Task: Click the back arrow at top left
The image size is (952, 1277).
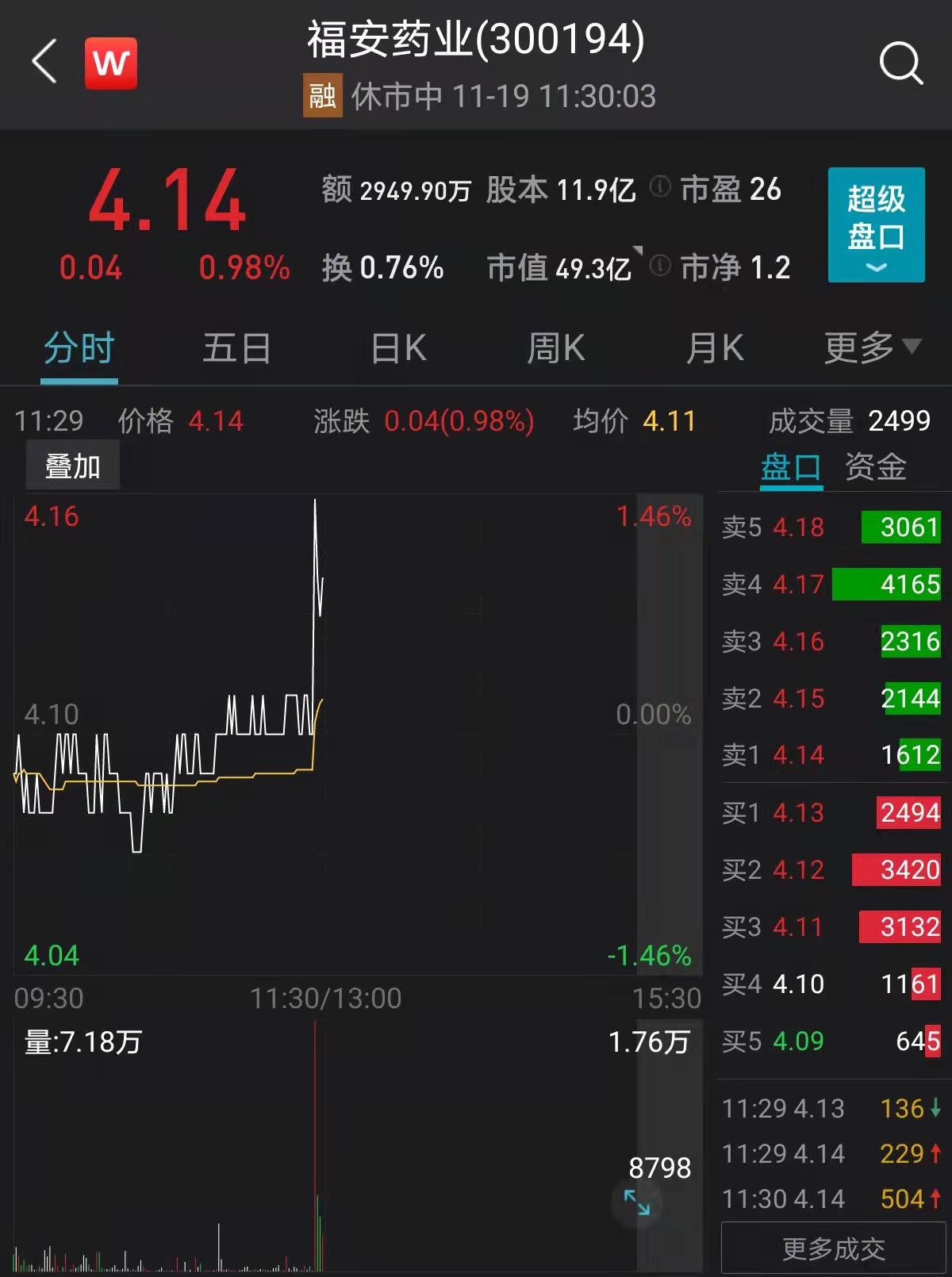Action: point(44,61)
